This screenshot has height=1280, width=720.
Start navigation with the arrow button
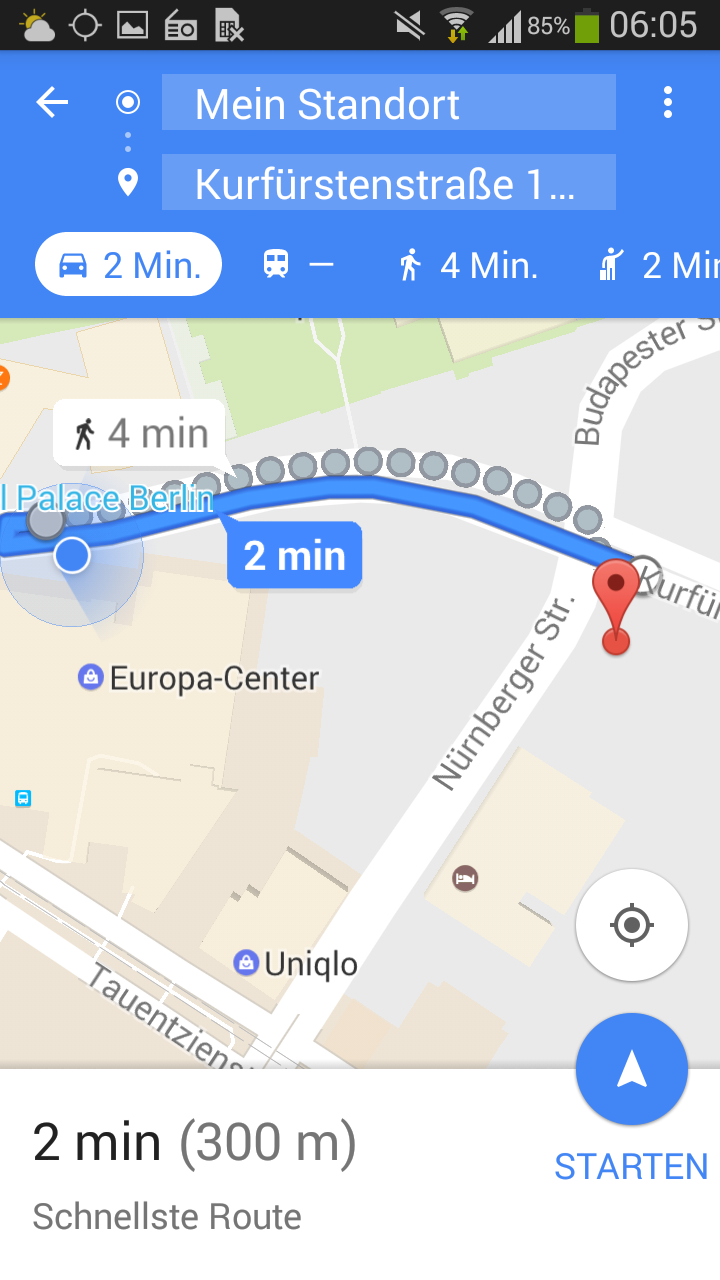click(631, 1069)
